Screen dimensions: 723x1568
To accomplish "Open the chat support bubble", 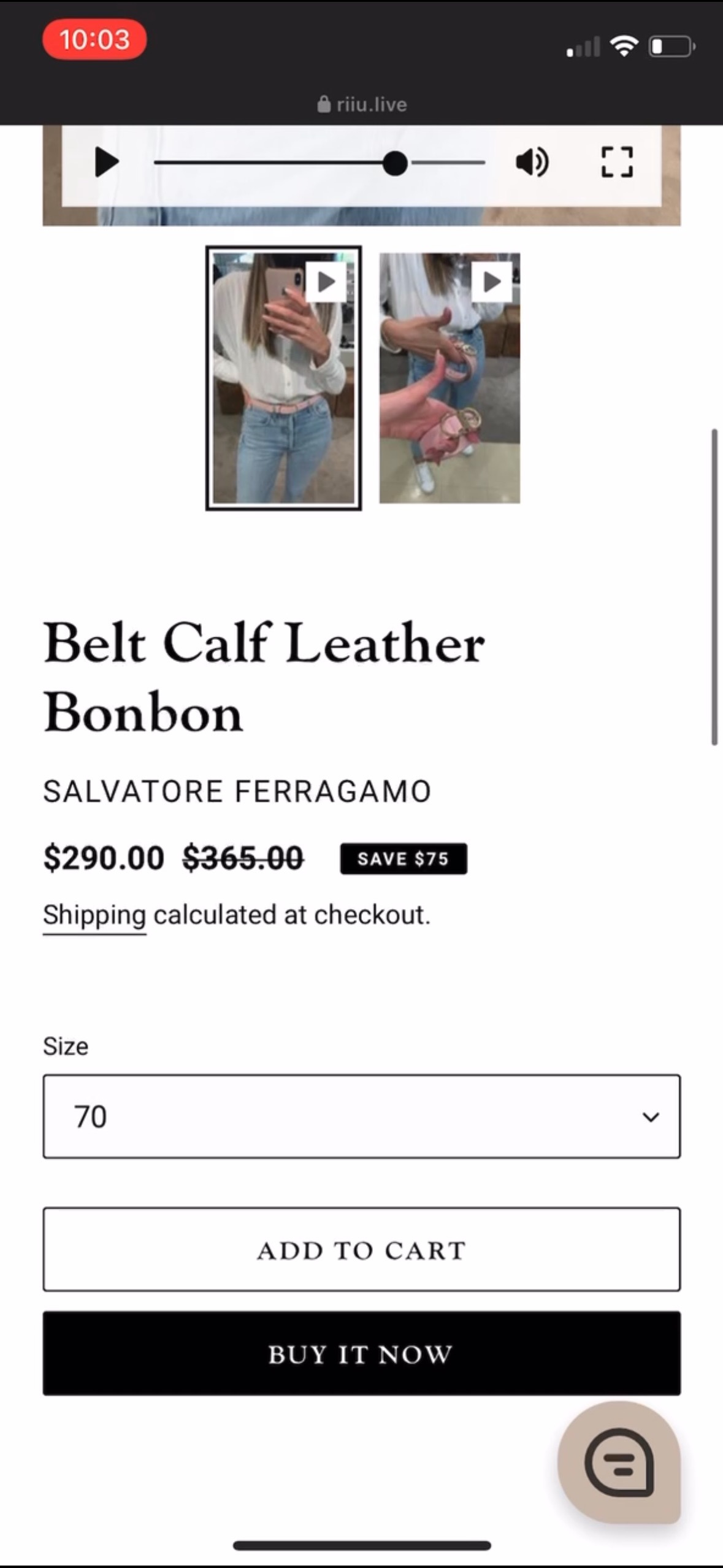I will coord(618,1462).
